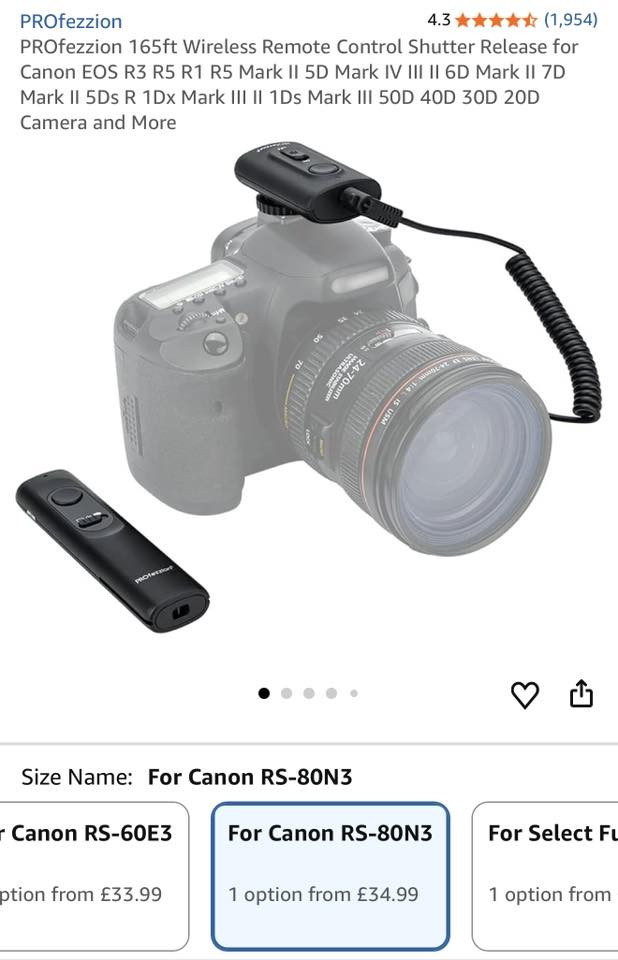Select the For Canon RS-80N3 size
618x960 pixels.
tap(330, 875)
